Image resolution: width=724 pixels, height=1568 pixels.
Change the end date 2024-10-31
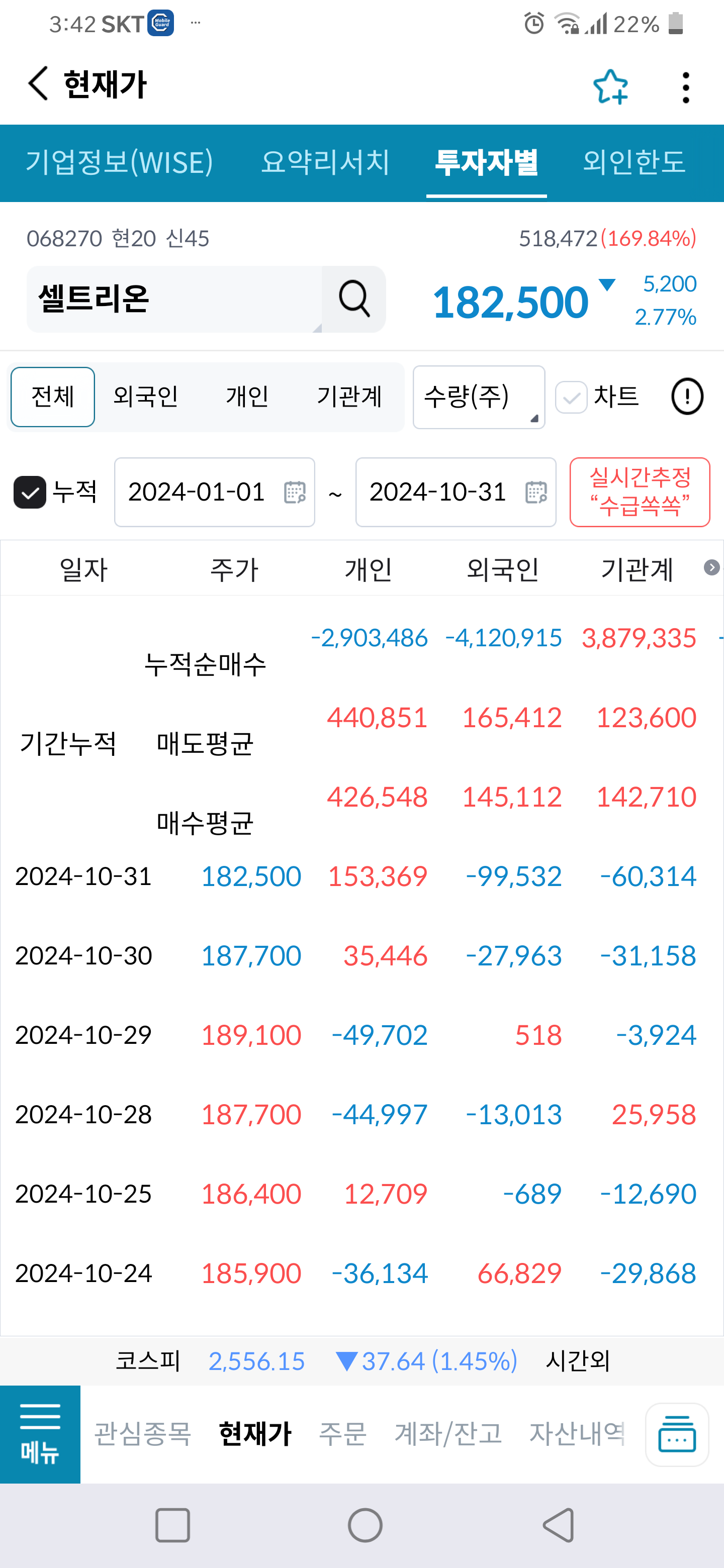click(456, 492)
